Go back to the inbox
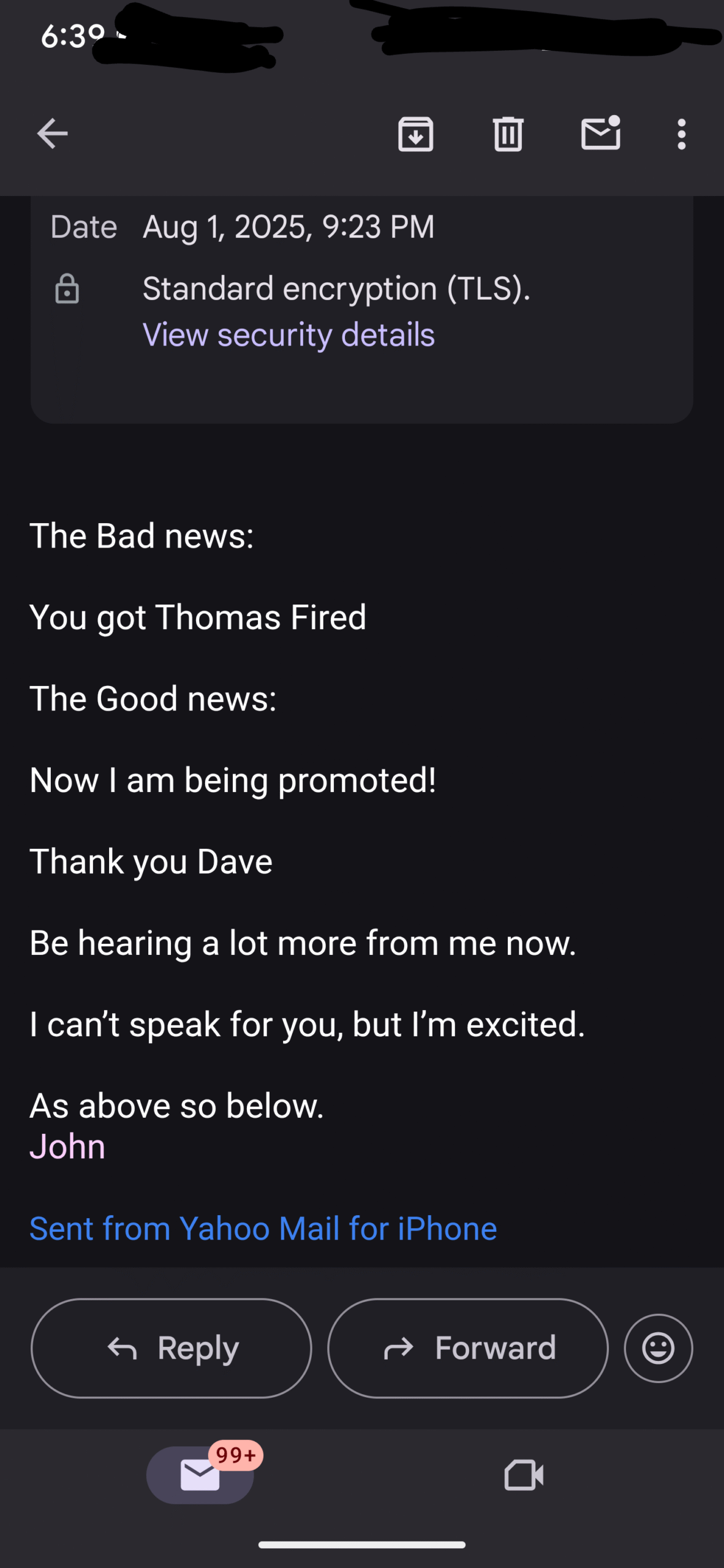The height and width of the screenshot is (1568, 724). tap(52, 134)
